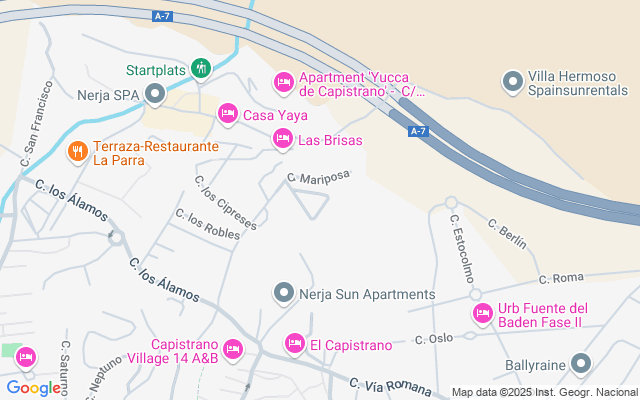Open the Startplats marker
Screen dimensions: 640x400
(x=202, y=69)
